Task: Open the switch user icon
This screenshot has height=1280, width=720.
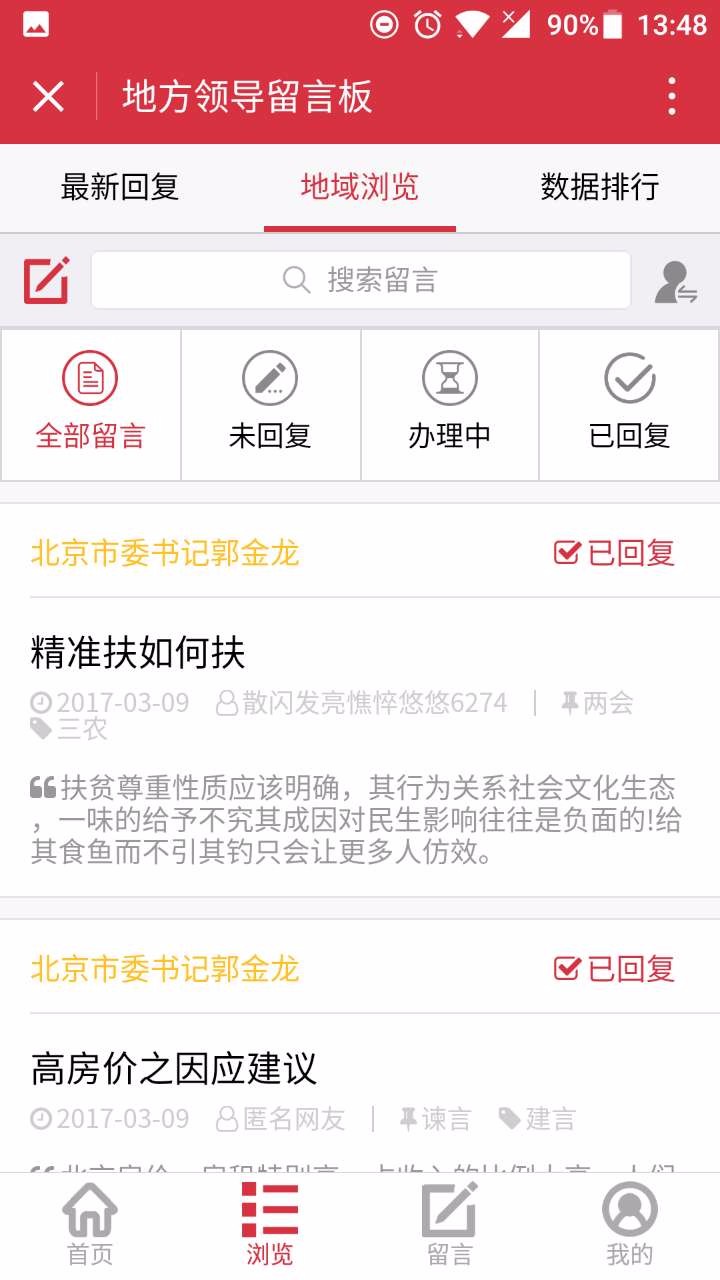Action: [x=675, y=282]
